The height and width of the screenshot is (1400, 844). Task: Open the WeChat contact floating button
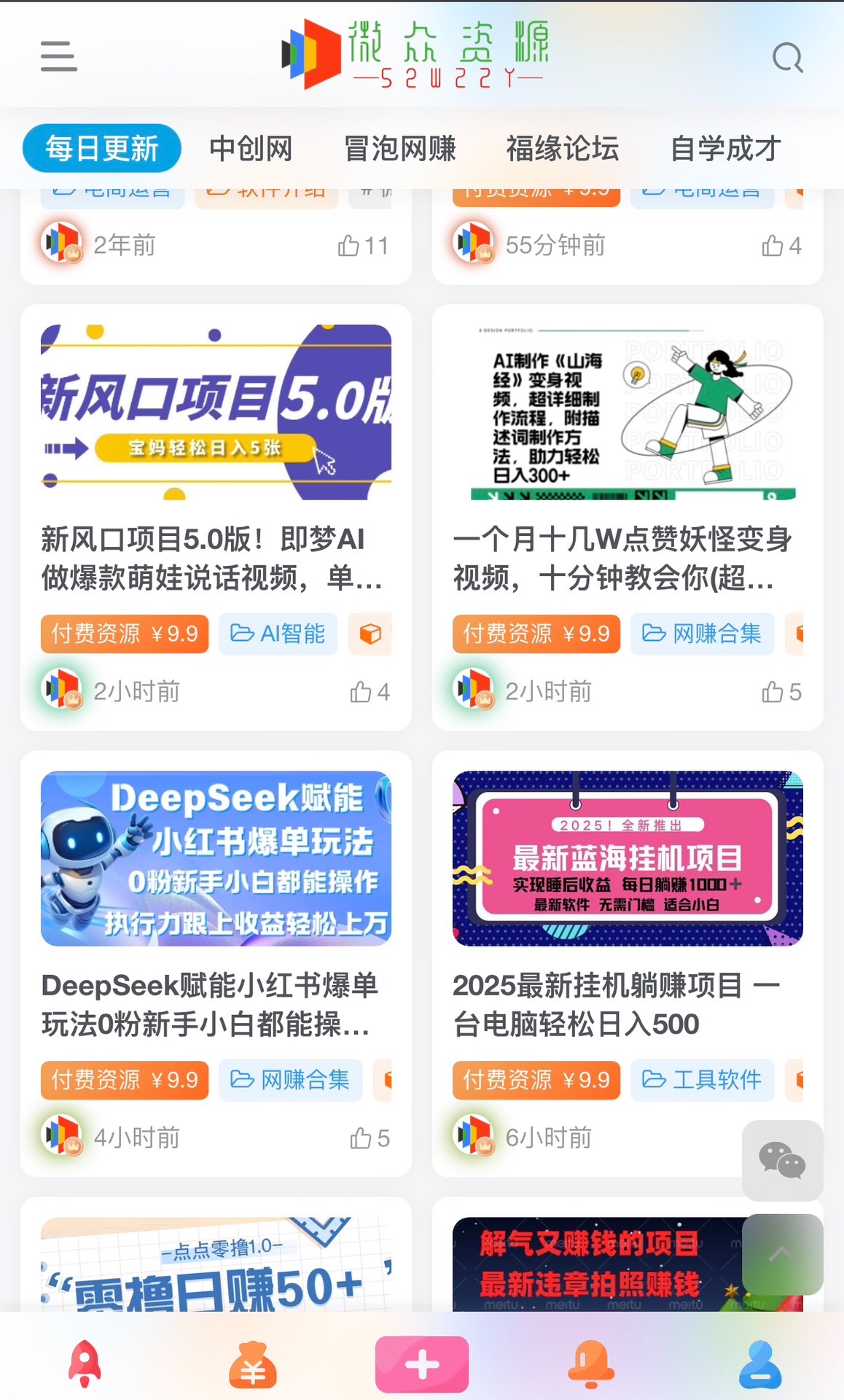[782, 1160]
